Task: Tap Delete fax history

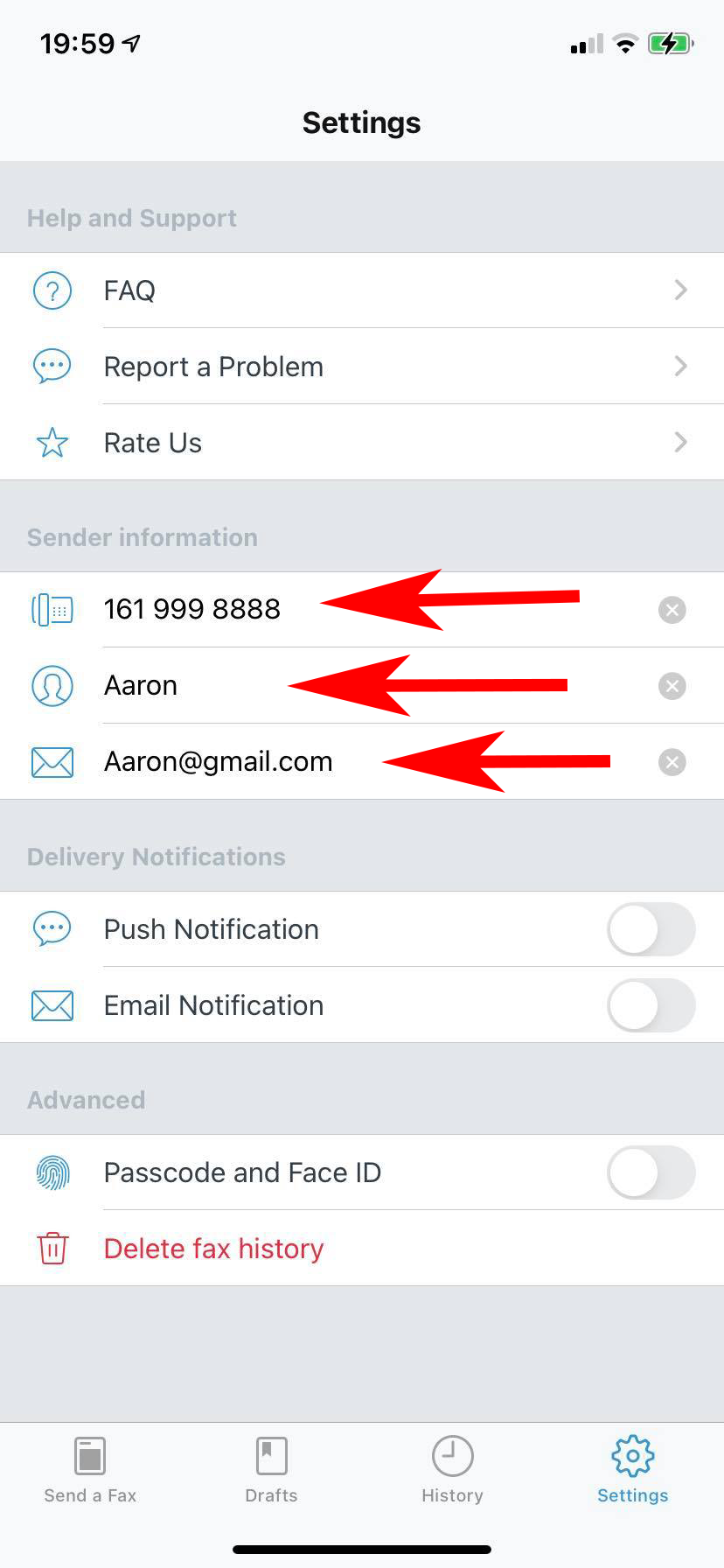Action: tap(213, 1249)
